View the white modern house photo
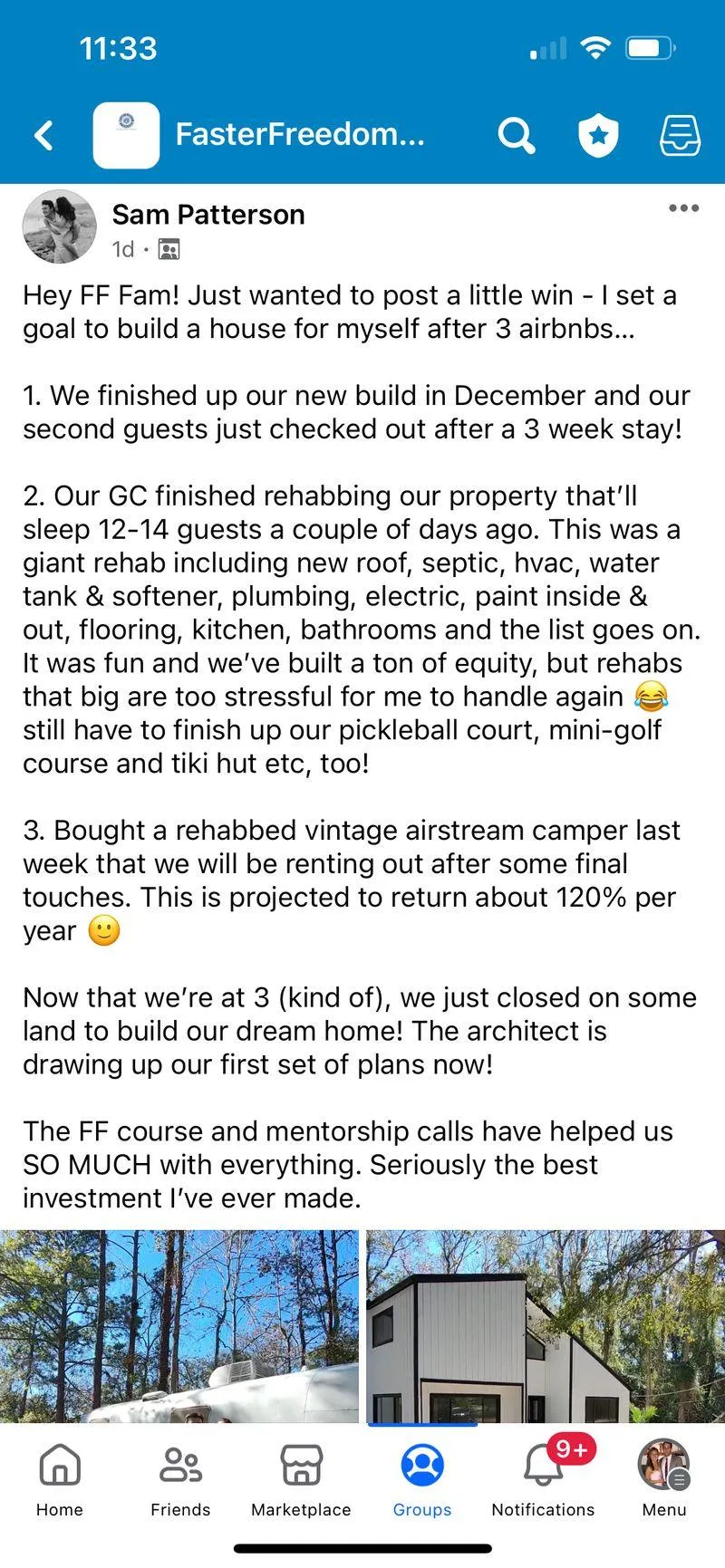This screenshot has width=725, height=1568. coord(546,1326)
